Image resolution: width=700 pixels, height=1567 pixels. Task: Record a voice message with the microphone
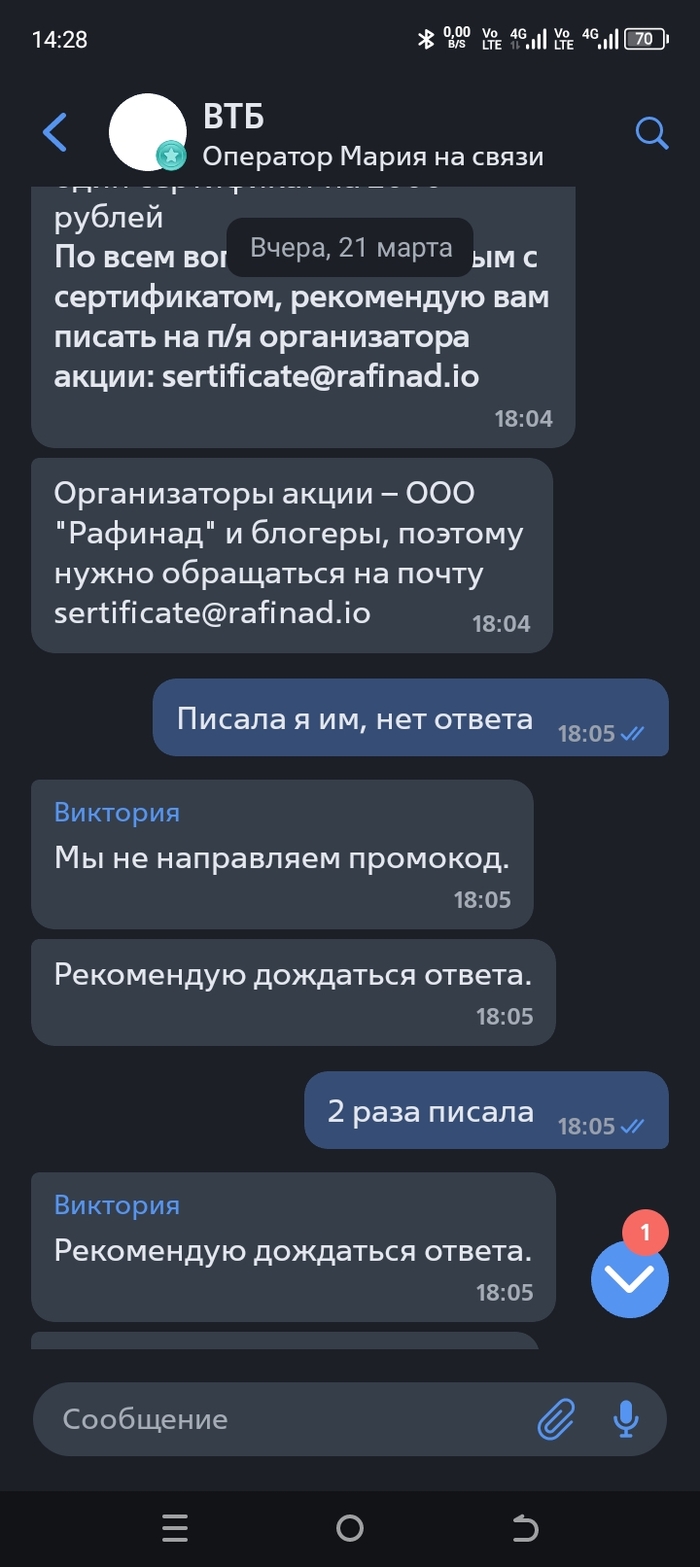coord(626,1418)
